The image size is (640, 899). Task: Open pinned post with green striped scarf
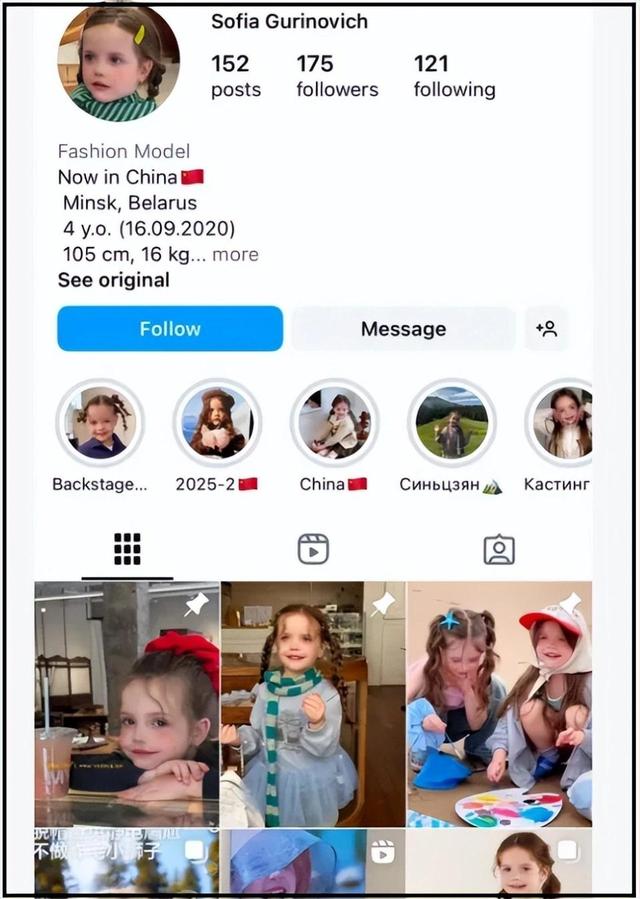(313, 702)
